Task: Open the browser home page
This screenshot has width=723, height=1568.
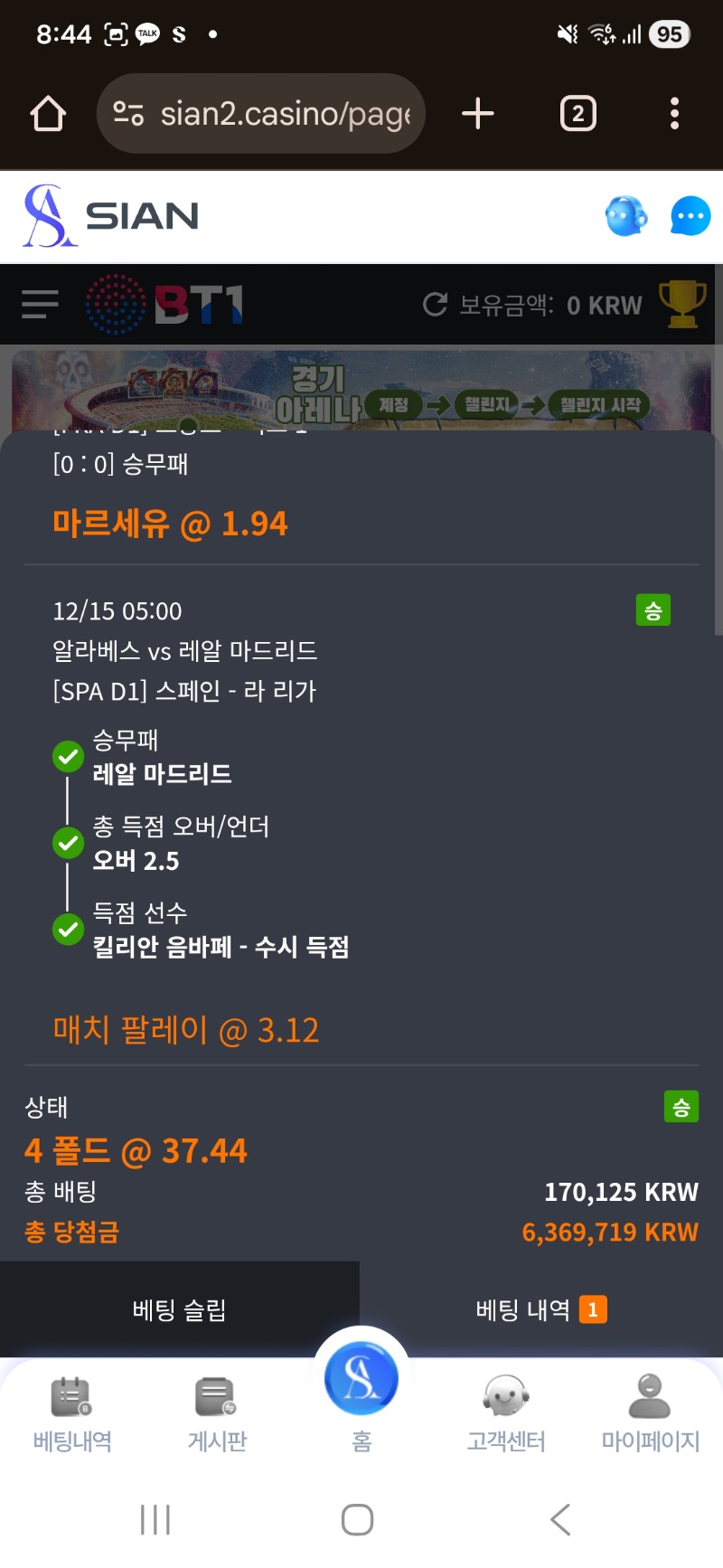Action: [x=48, y=114]
